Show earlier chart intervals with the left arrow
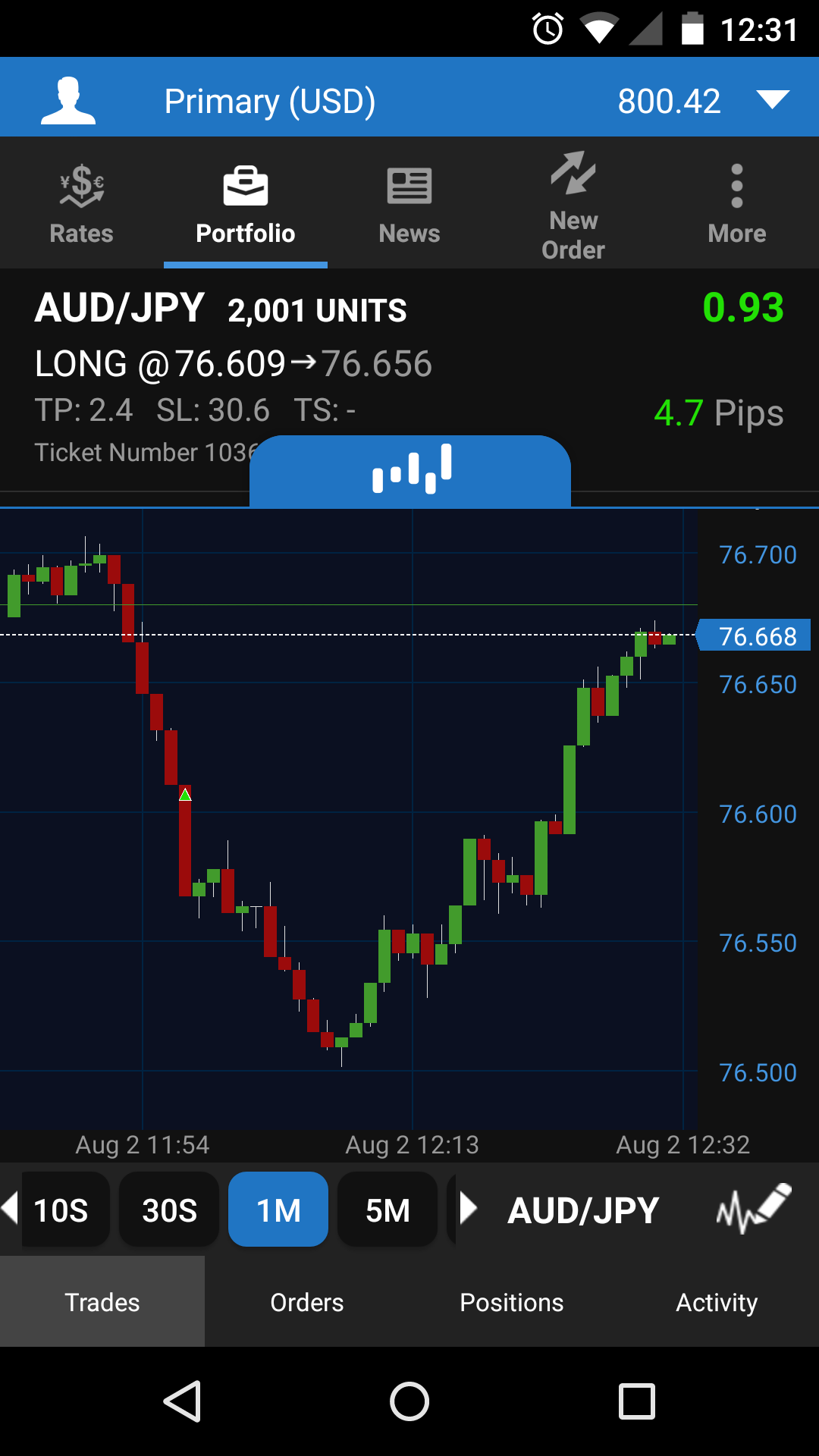 (x=10, y=1207)
